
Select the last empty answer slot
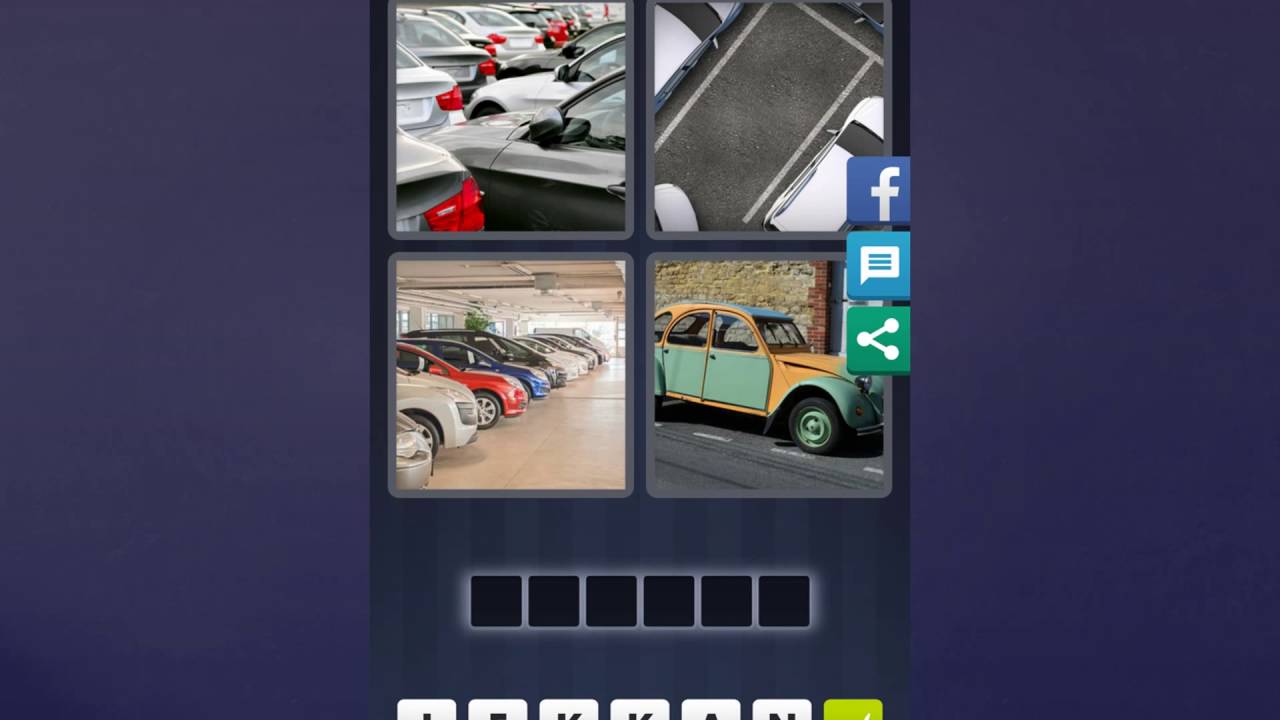click(784, 601)
